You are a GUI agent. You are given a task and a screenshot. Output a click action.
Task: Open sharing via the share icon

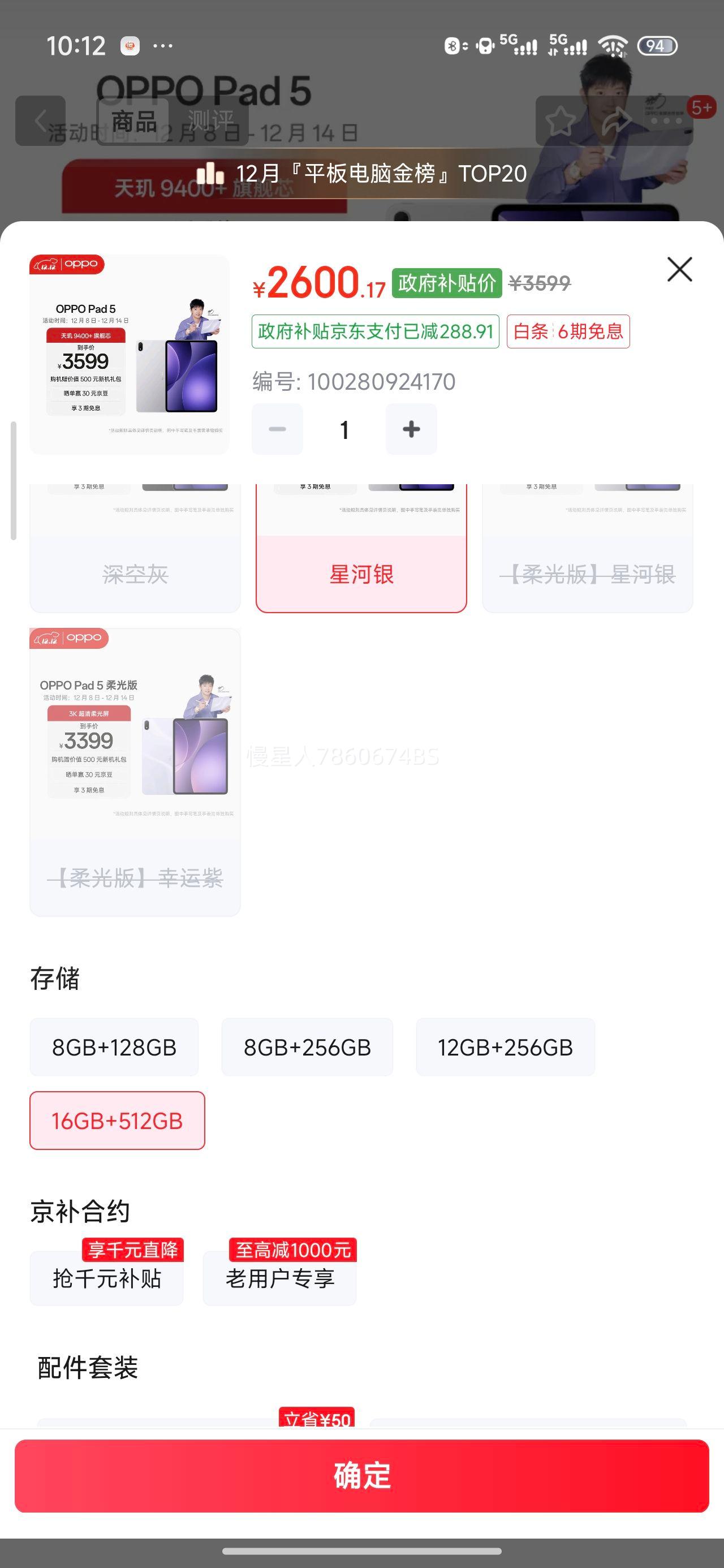pyautogui.click(x=616, y=119)
